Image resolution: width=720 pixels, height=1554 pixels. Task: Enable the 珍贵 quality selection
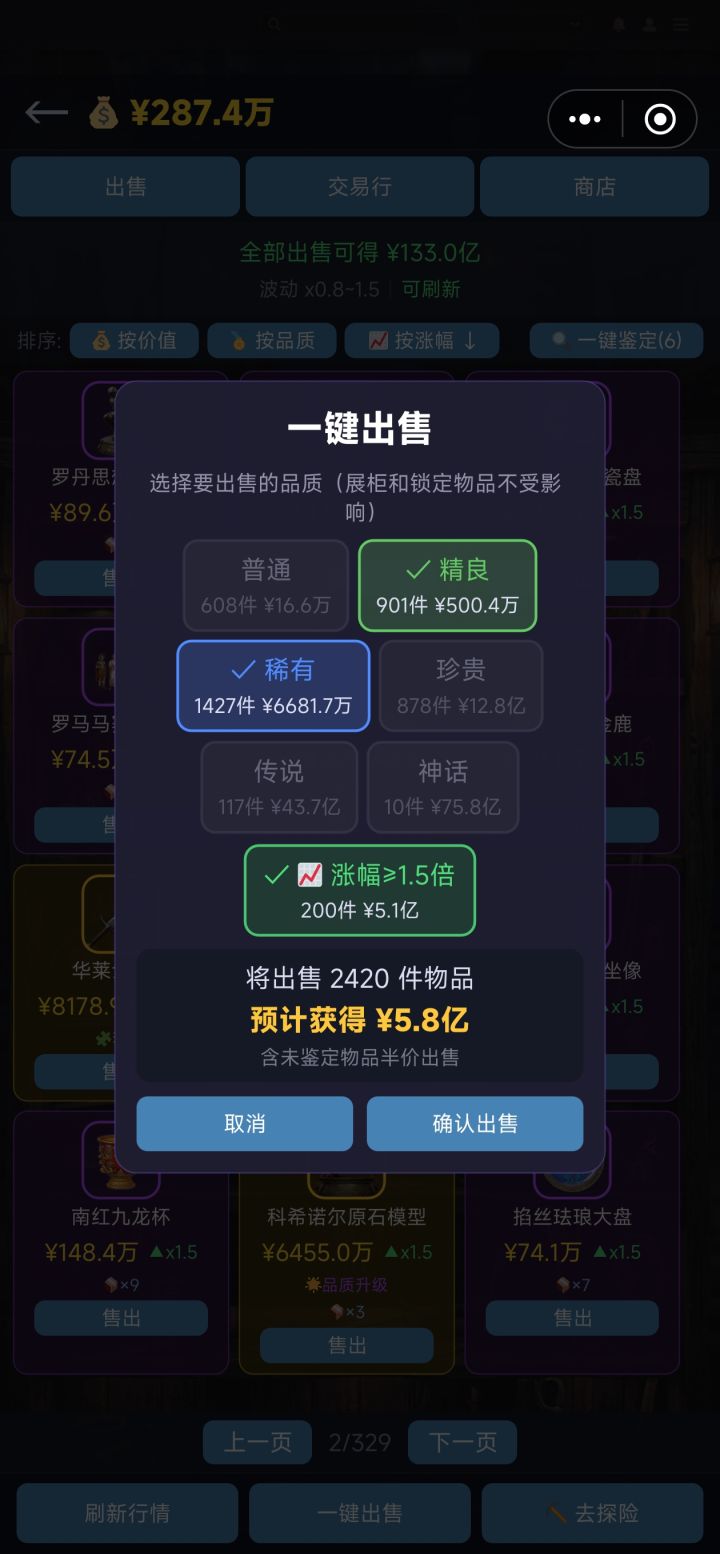[461, 686]
